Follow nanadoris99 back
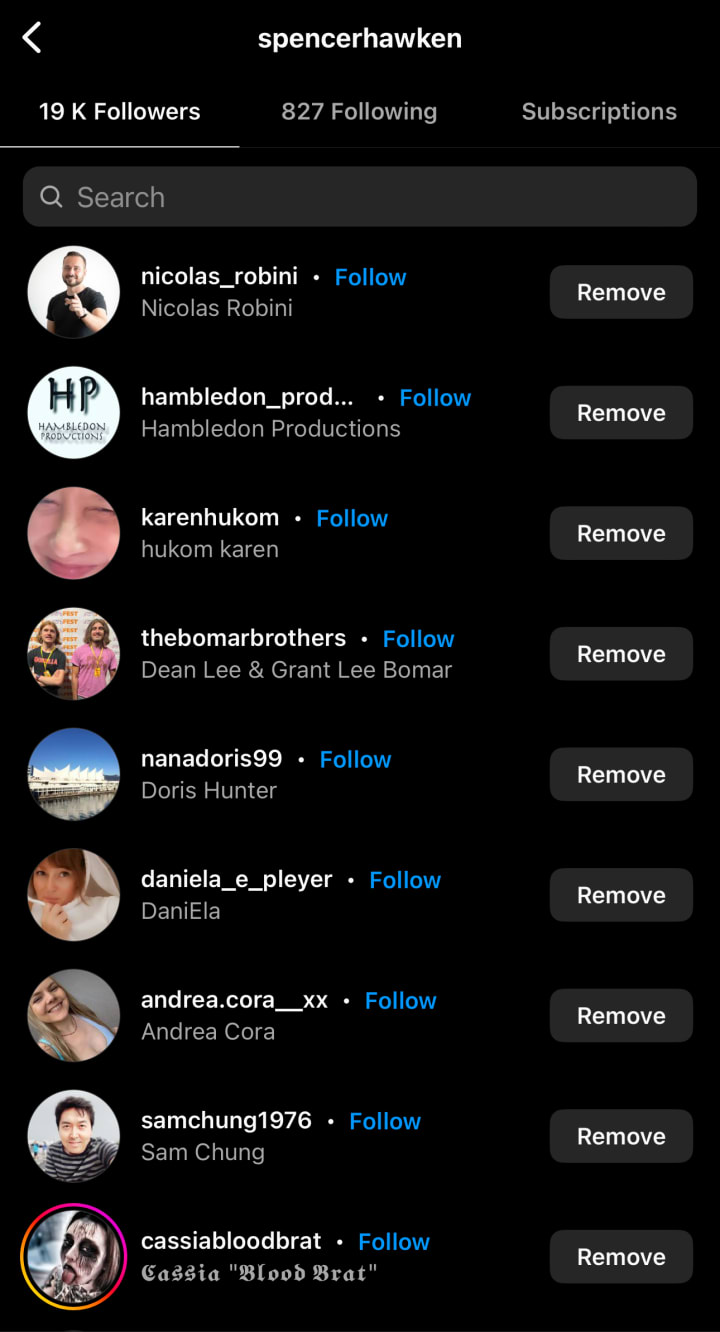 click(355, 759)
